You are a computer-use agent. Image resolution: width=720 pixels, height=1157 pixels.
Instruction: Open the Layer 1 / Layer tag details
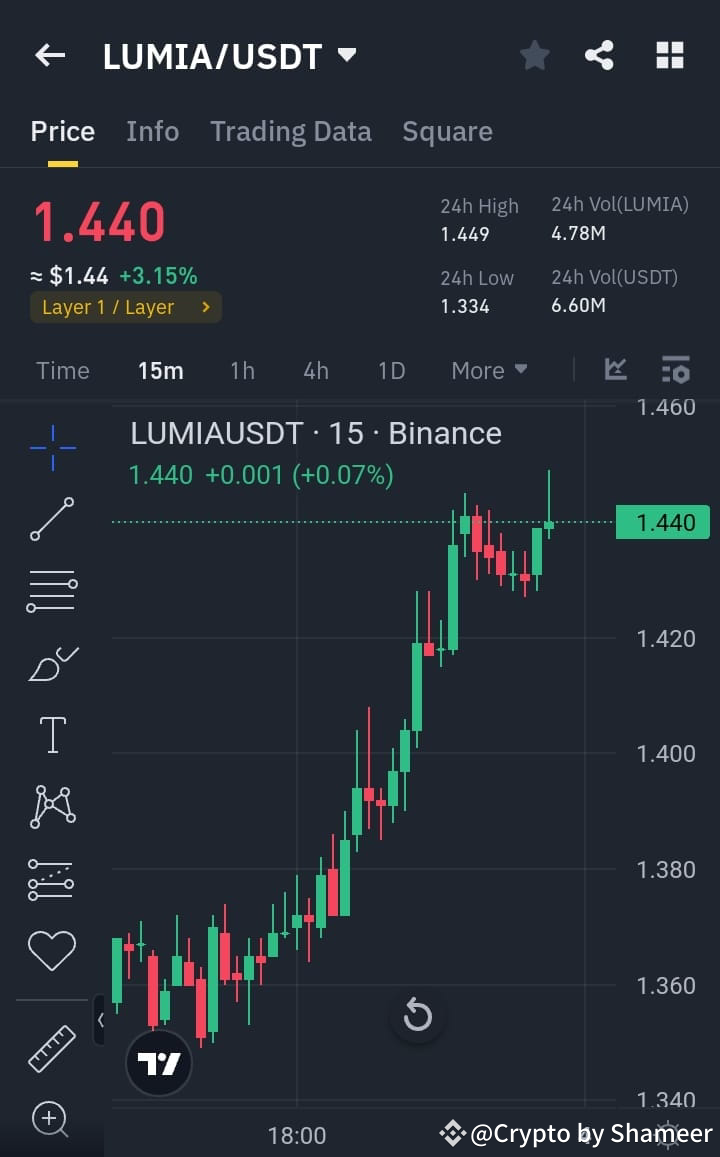125,307
